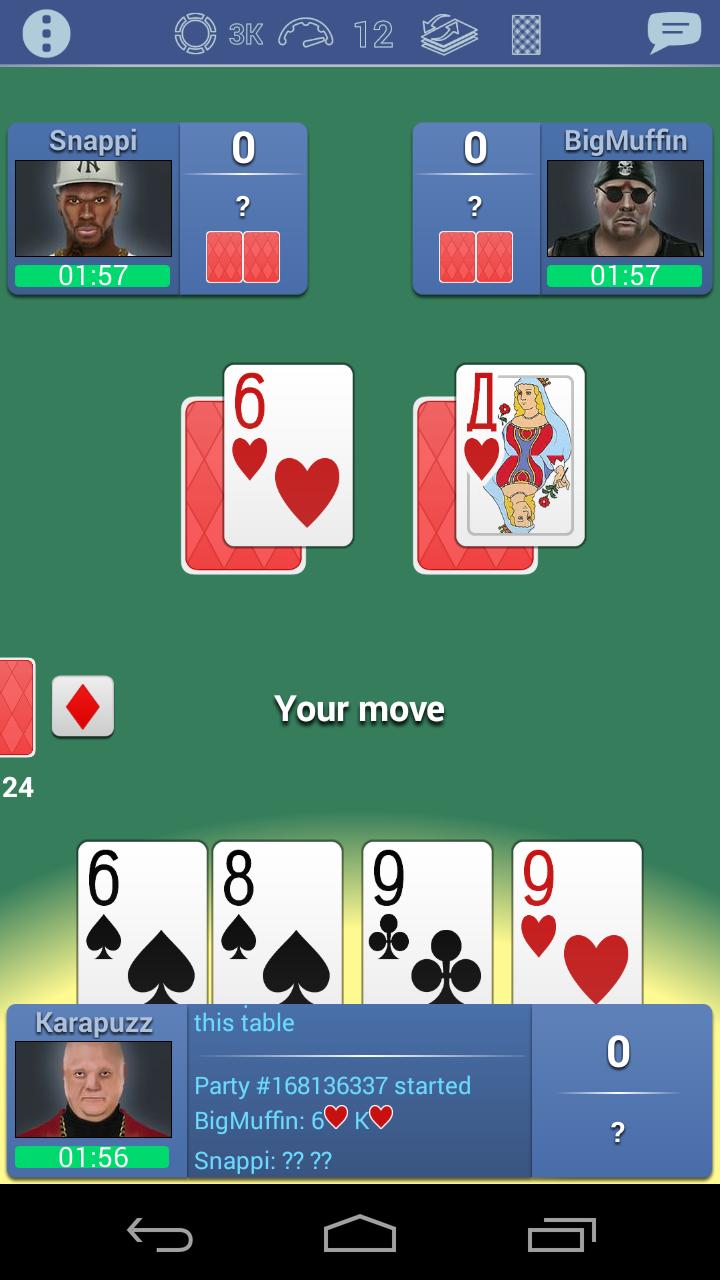View Snappi's player profile
The height and width of the screenshot is (1280, 720).
point(93,208)
